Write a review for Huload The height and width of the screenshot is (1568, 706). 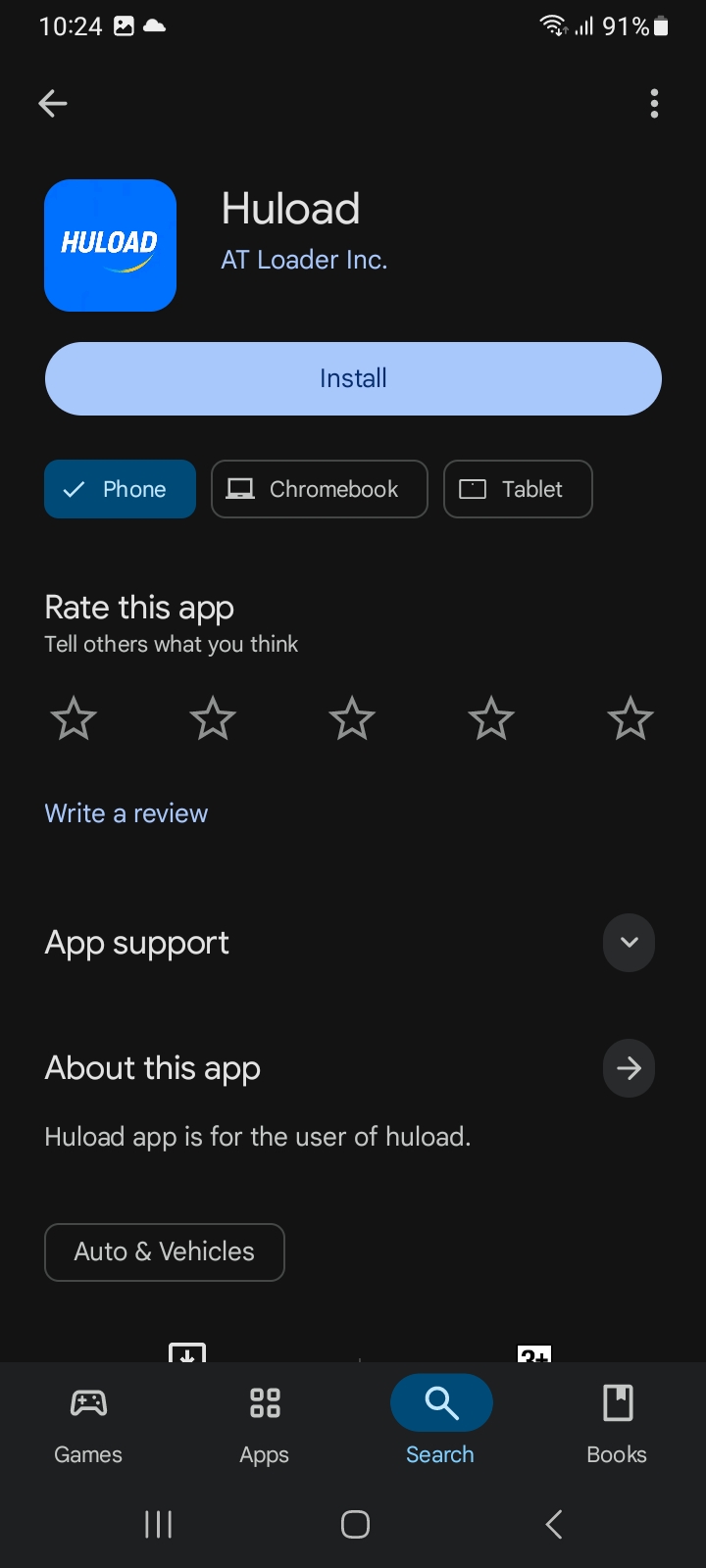tap(126, 813)
